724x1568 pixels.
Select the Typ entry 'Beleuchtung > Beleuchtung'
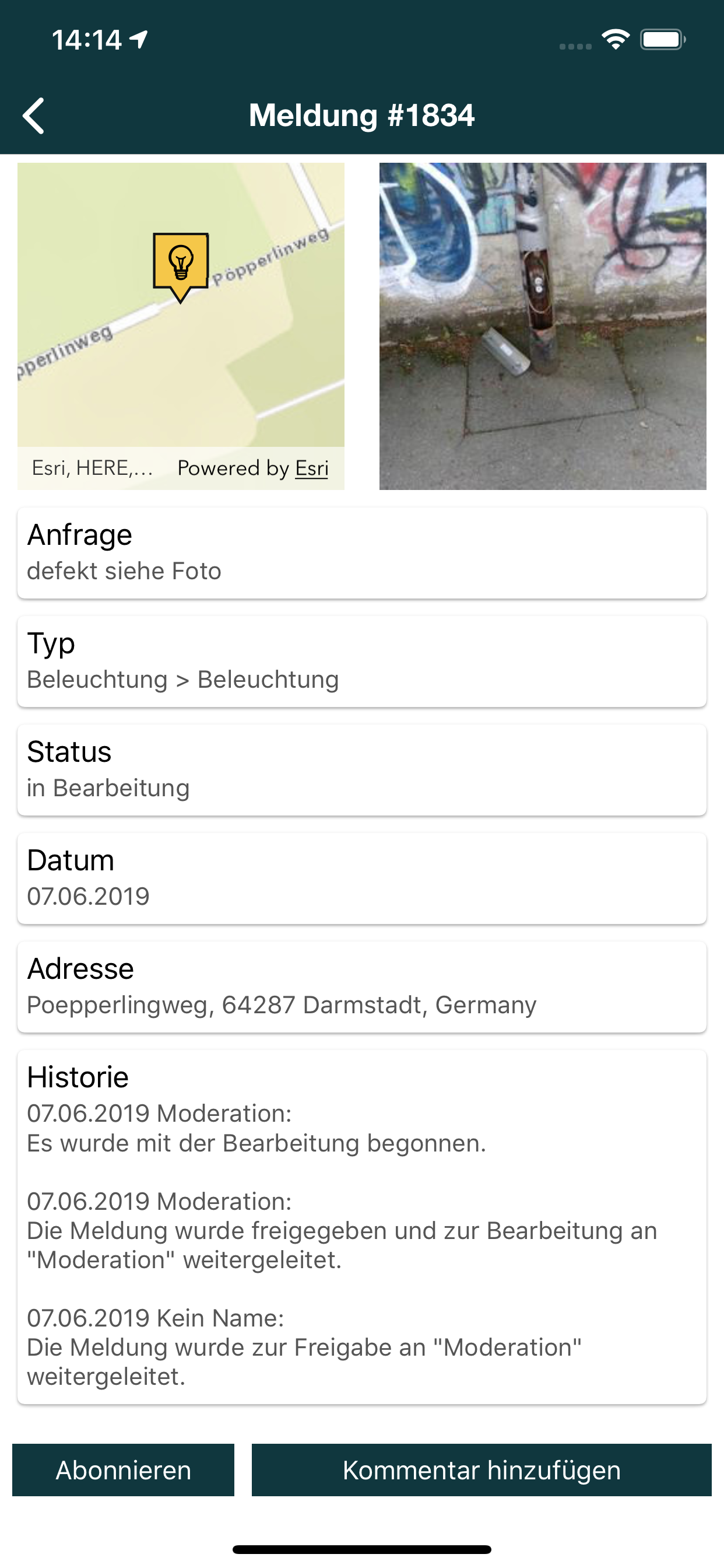point(361,661)
